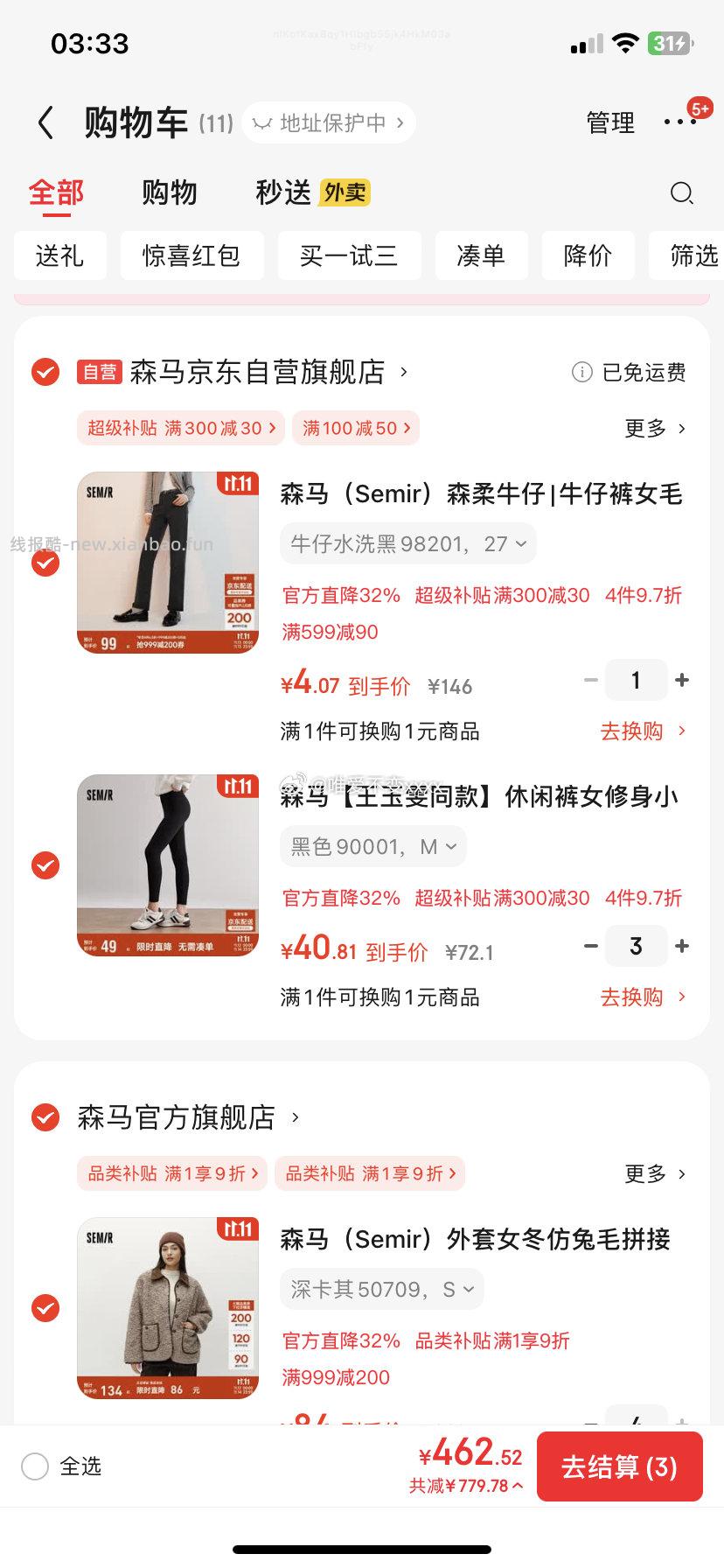724x1568 pixels.
Task: Switch to the 秒送 tab
Action: [x=282, y=192]
